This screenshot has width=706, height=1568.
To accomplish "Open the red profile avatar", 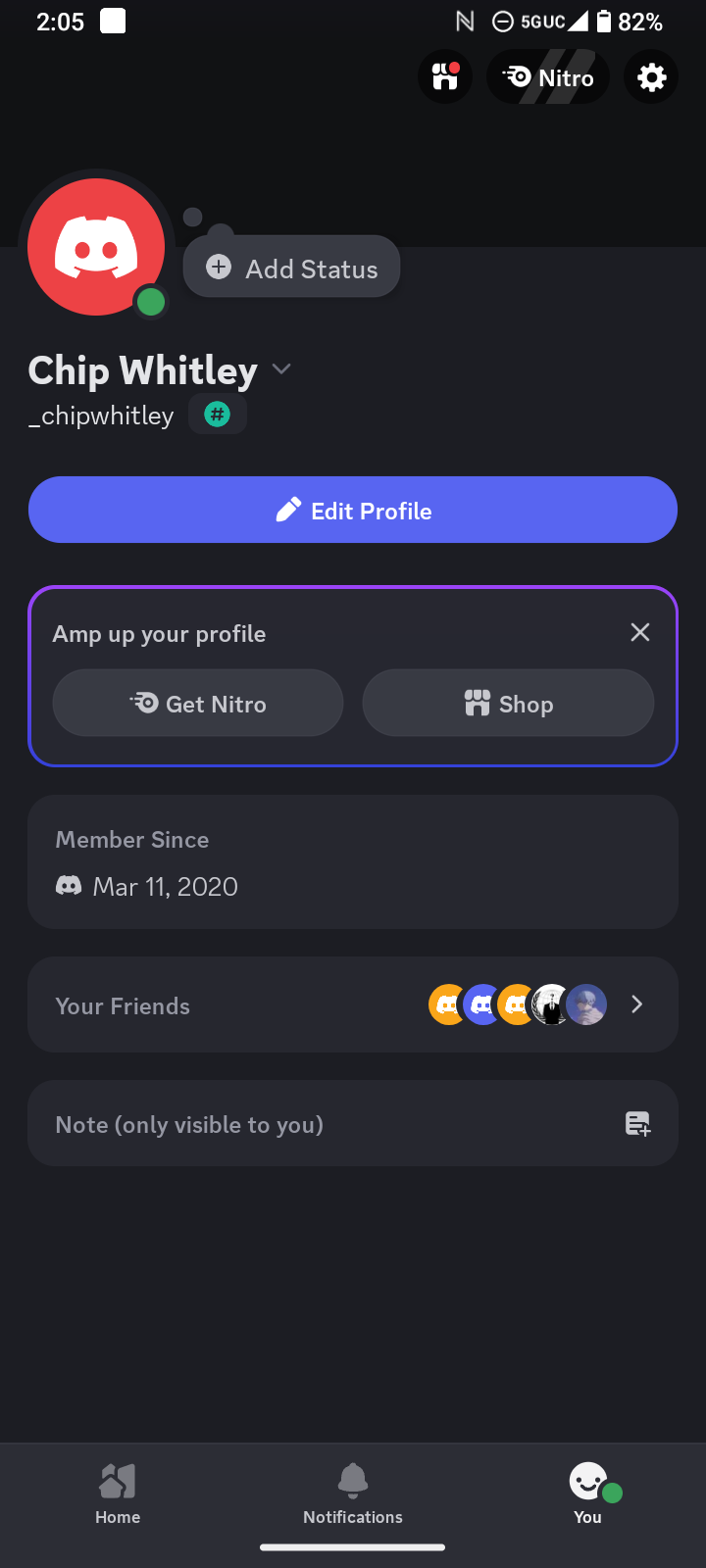I will 96,247.
